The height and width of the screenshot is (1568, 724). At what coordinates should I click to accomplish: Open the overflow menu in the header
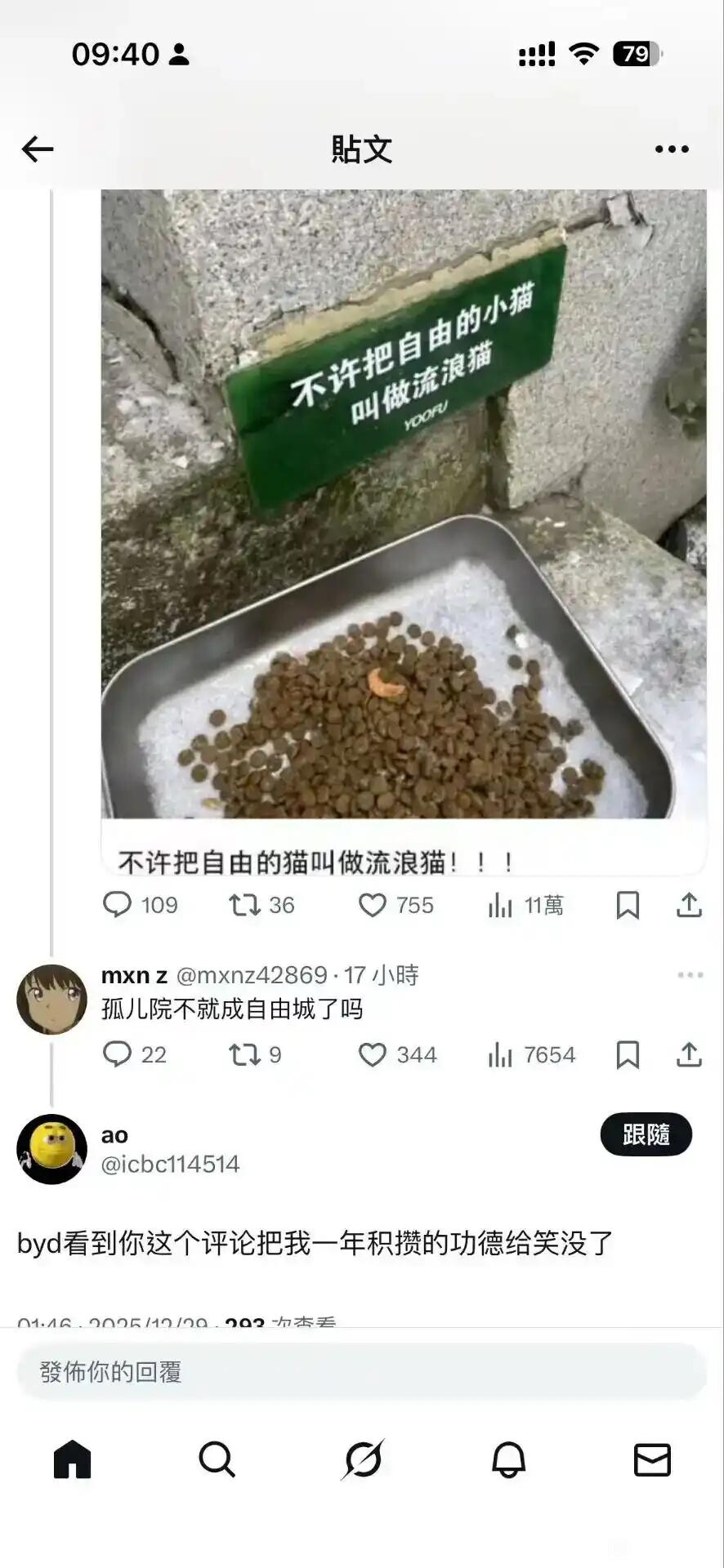pos(672,149)
